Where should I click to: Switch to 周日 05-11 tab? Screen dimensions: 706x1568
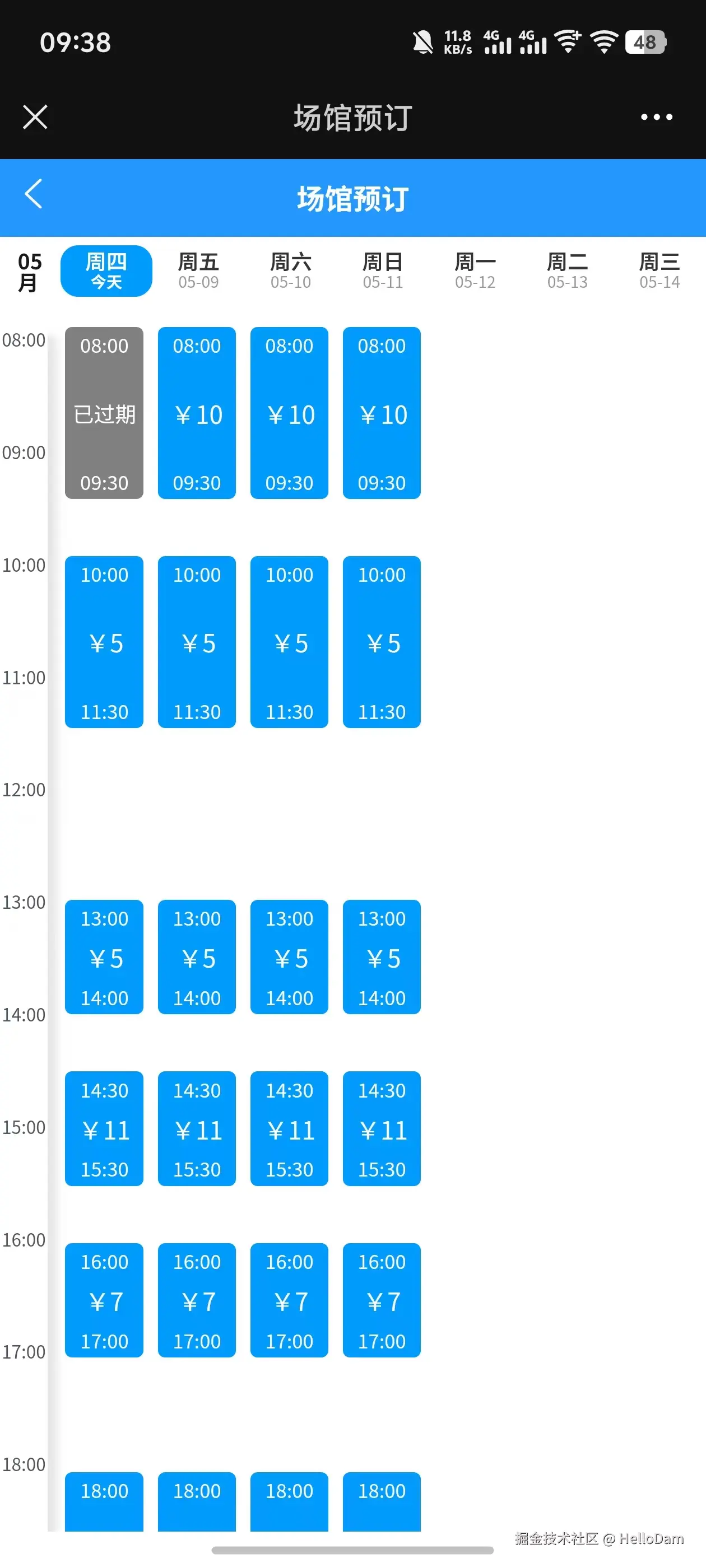point(383,271)
